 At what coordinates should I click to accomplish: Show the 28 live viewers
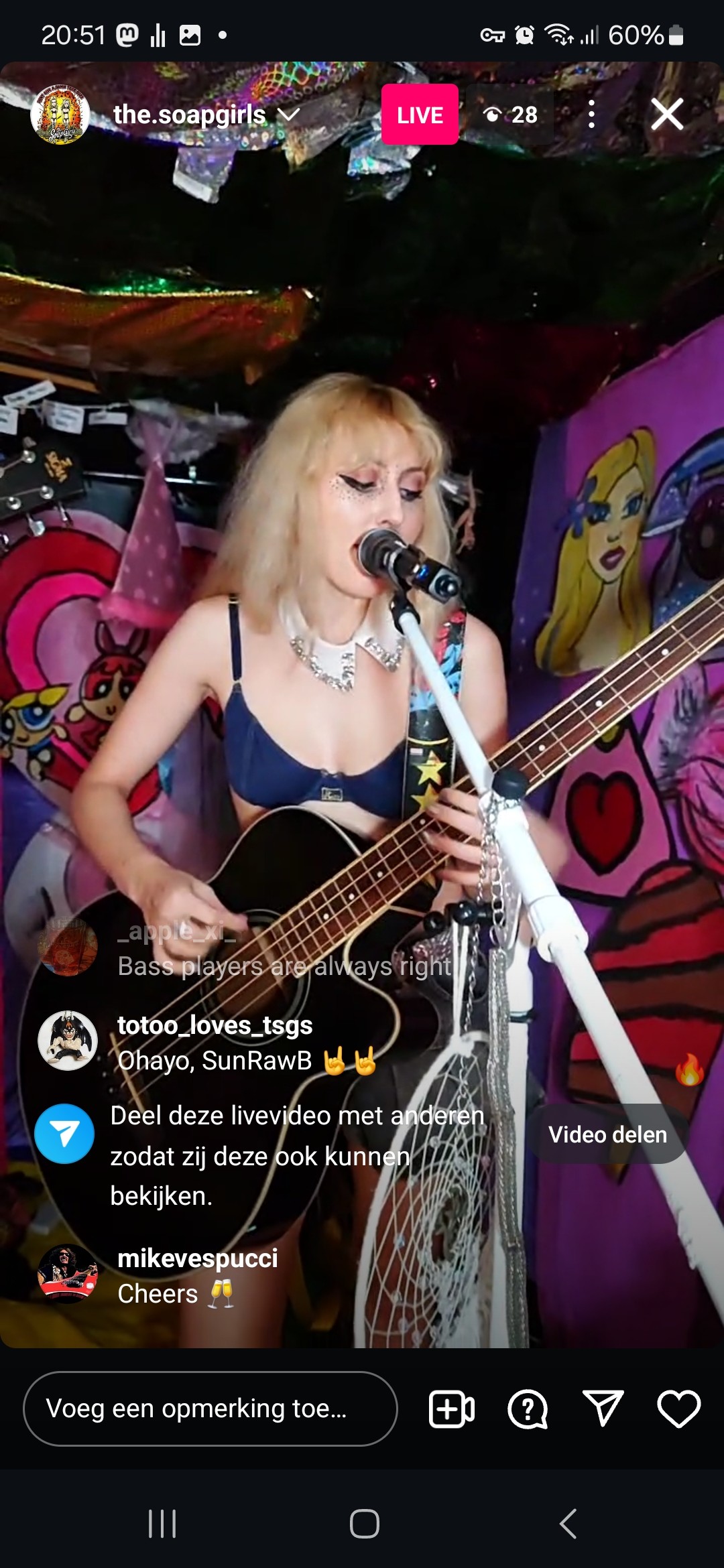511,115
